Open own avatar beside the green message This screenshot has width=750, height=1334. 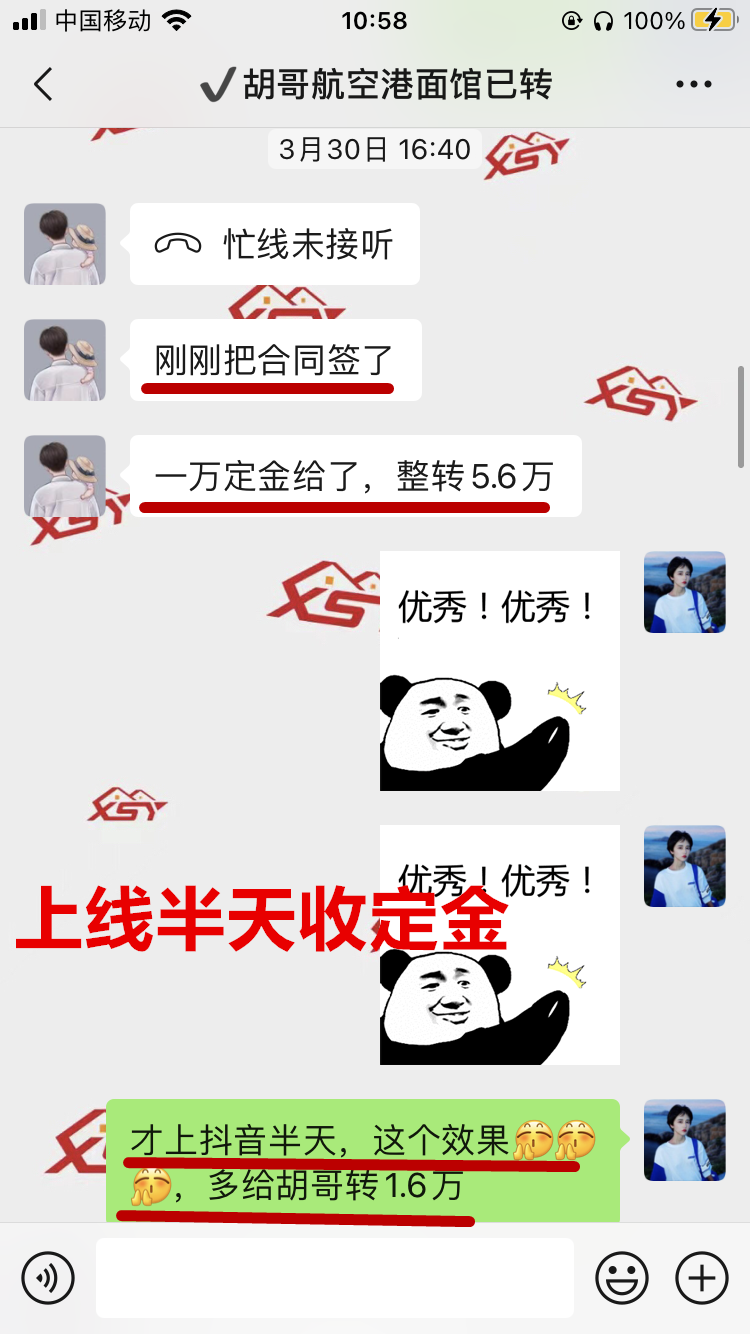pyautogui.click(x=684, y=1140)
